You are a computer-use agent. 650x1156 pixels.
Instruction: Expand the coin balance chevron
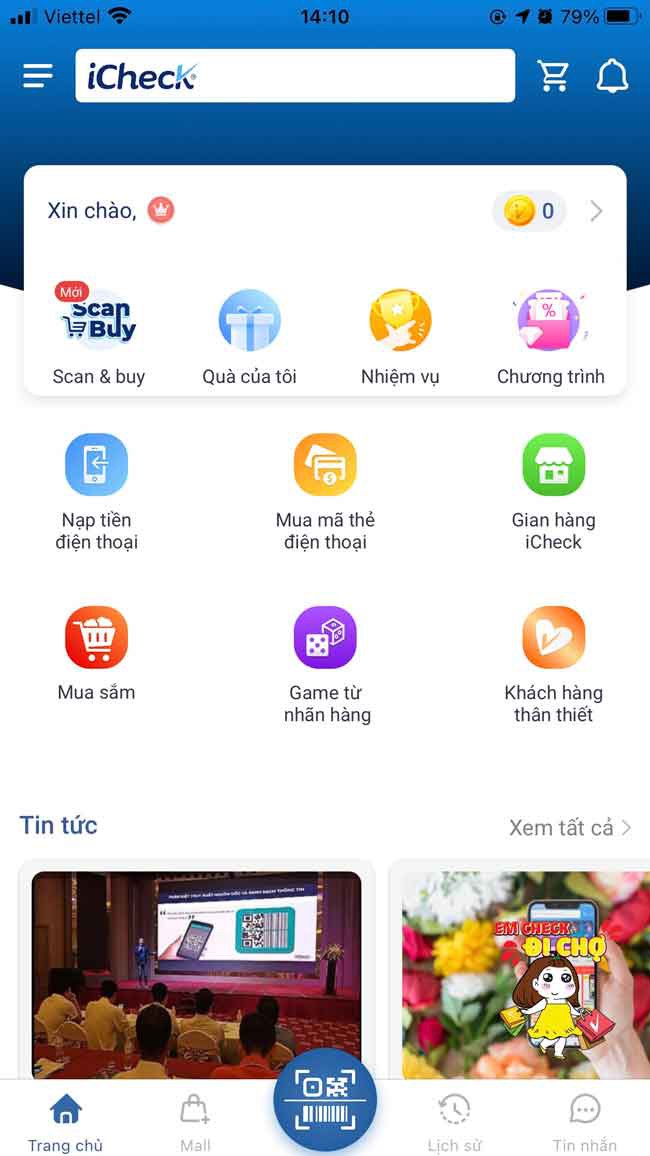(x=596, y=211)
